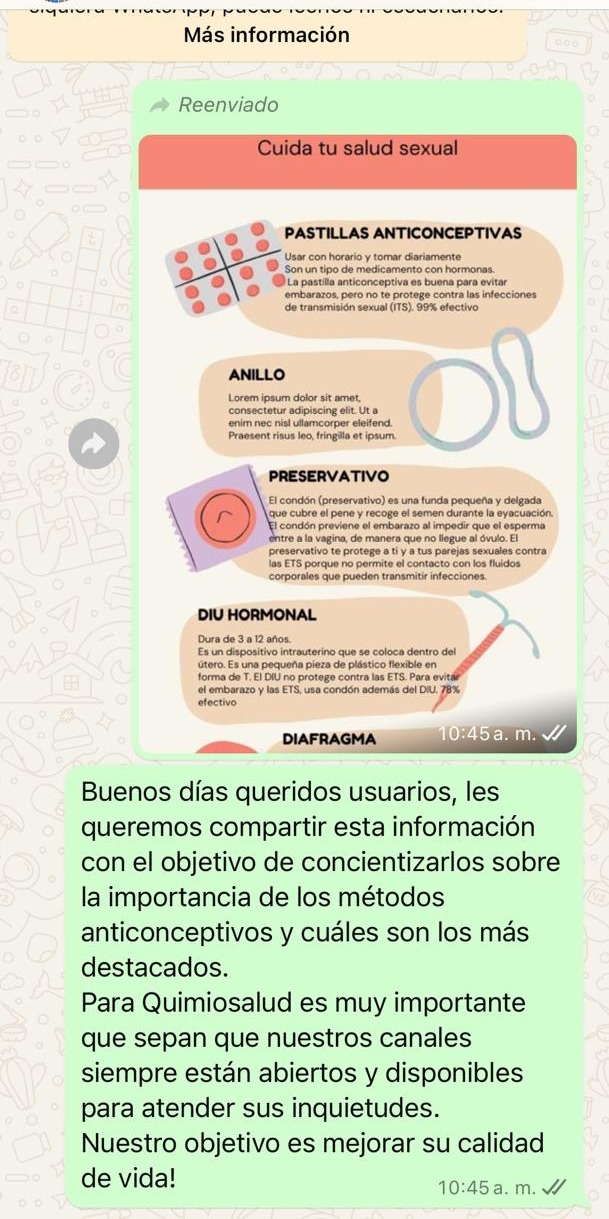Open the Cuida tu salud sexual image

click(x=357, y=441)
